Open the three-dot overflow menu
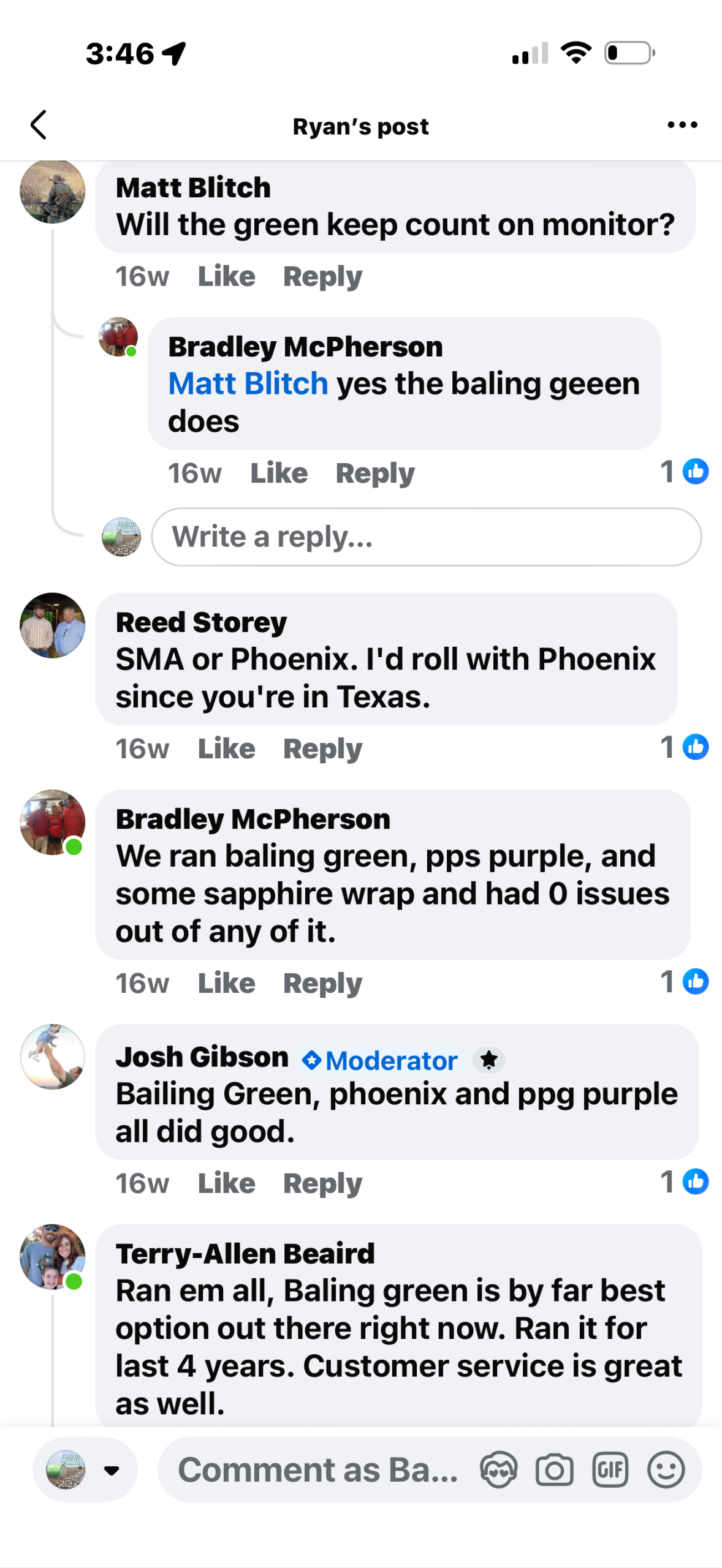The image size is (722, 1568). [x=682, y=125]
